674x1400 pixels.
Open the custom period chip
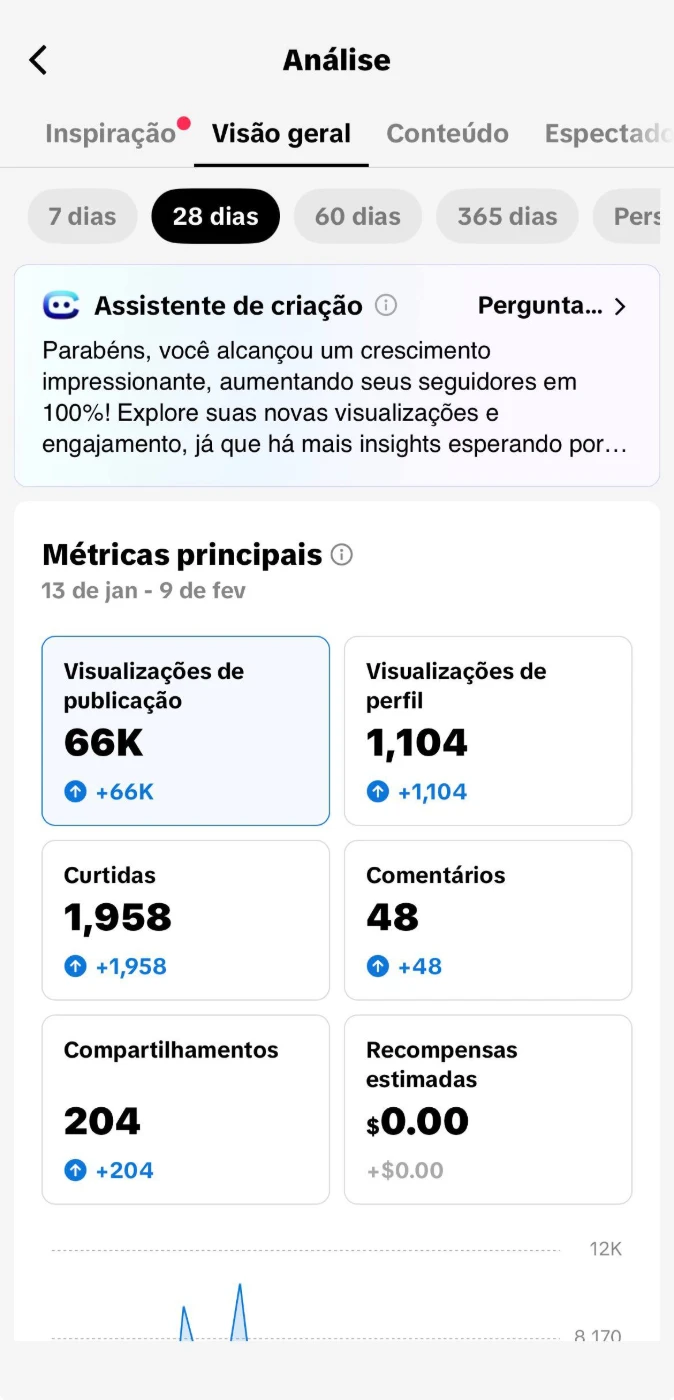pyautogui.click(x=630, y=216)
